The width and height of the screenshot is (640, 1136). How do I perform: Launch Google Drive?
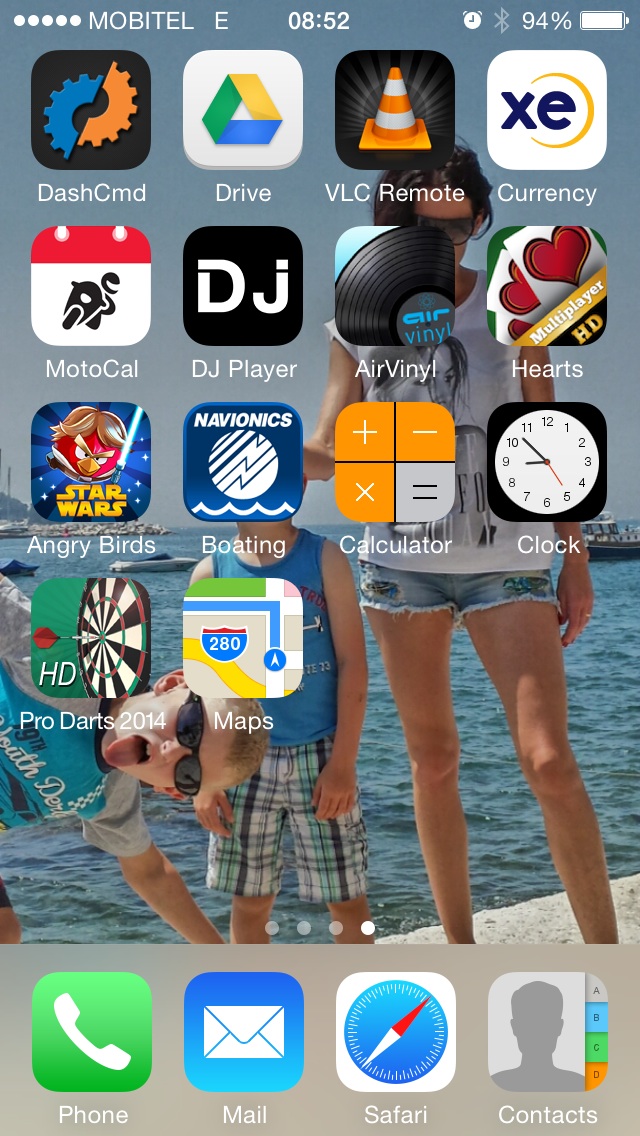coord(243,110)
